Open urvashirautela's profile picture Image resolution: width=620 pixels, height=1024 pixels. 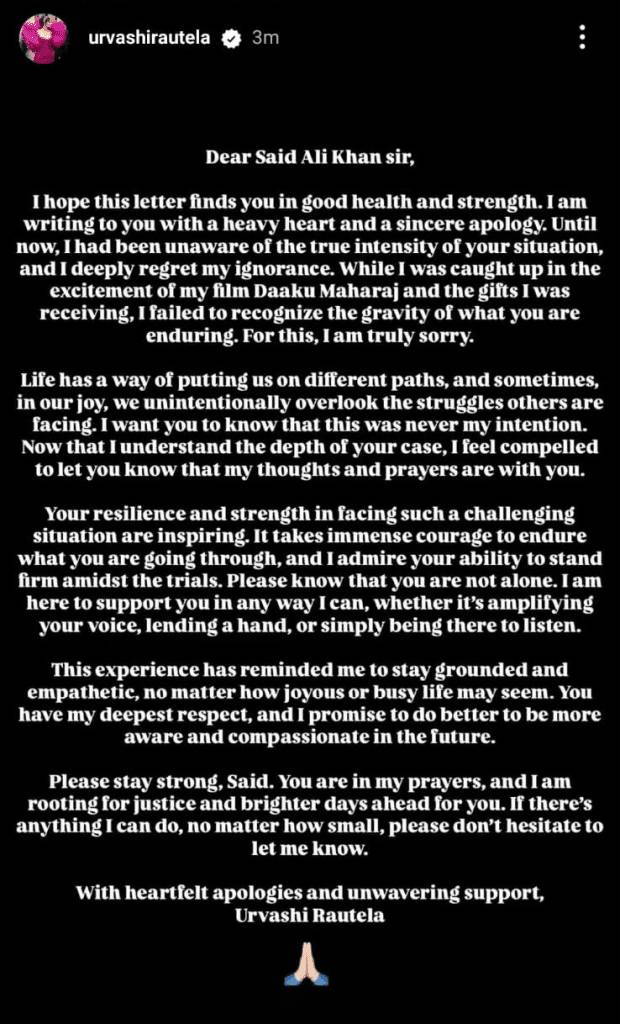[44, 39]
